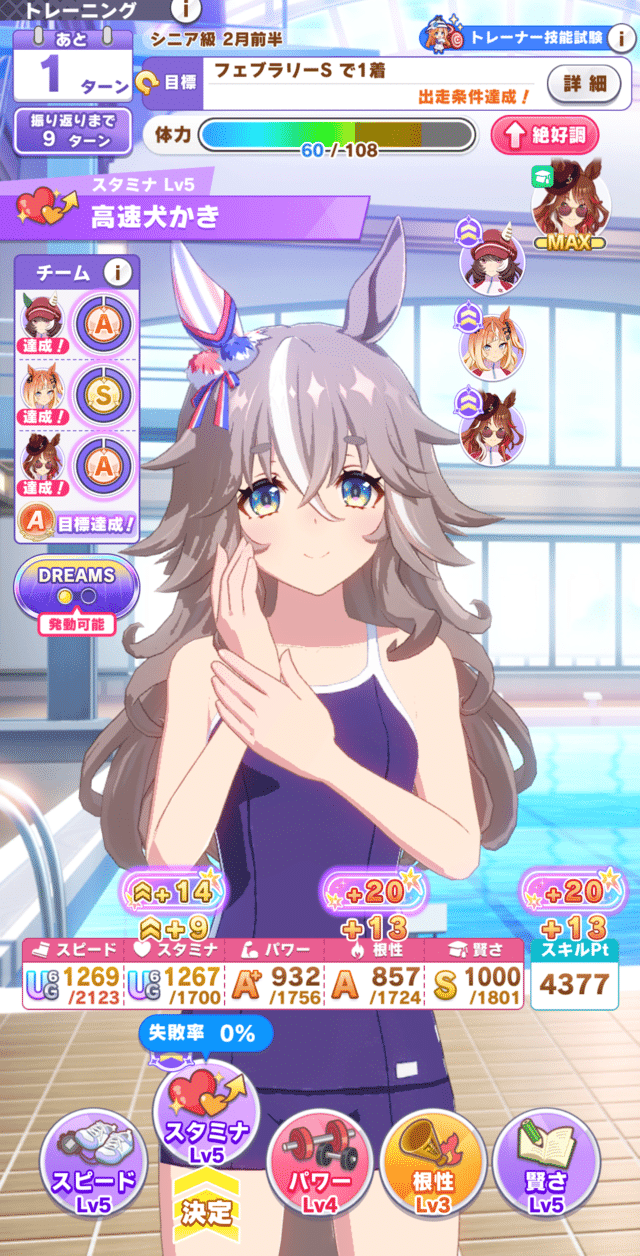Open the チーム info icon
Screen dimensions: 640x1256
point(119,272)
